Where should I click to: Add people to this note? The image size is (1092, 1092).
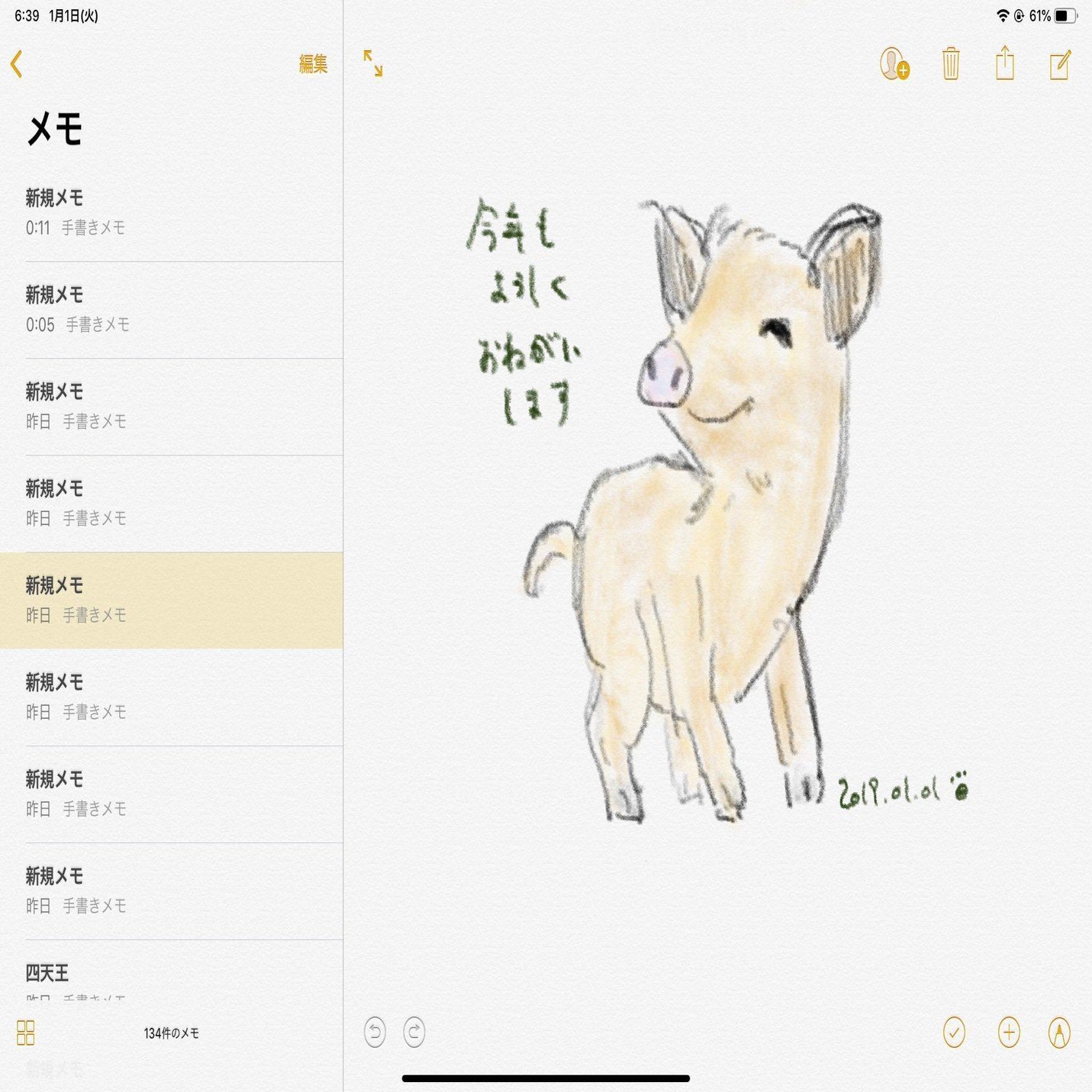pyautogui.click(x=894, y=64)
